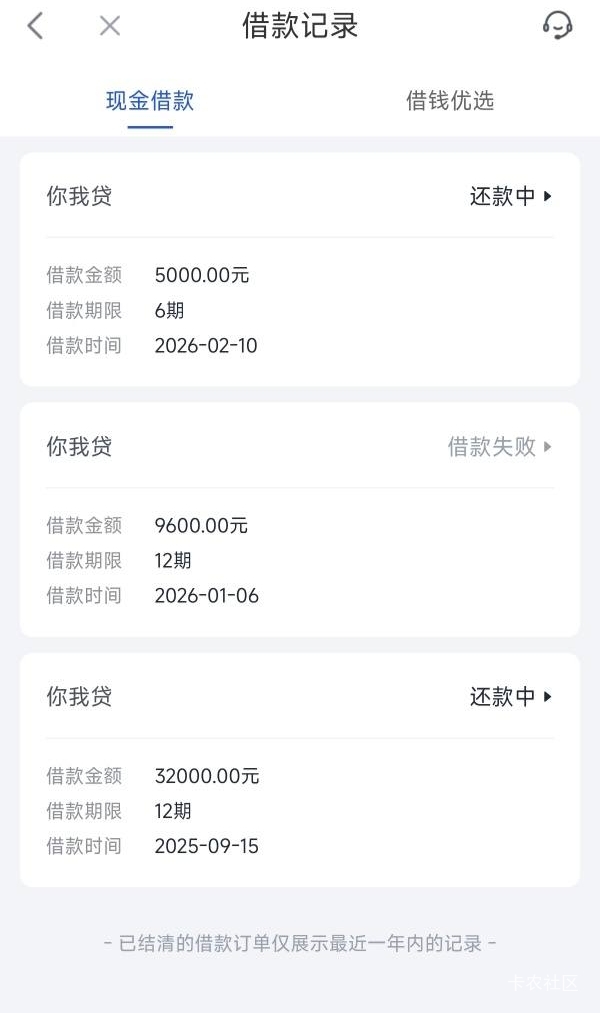Go back using the left arrow
This screenshot has width=600, height=1013.
[35, 26]
